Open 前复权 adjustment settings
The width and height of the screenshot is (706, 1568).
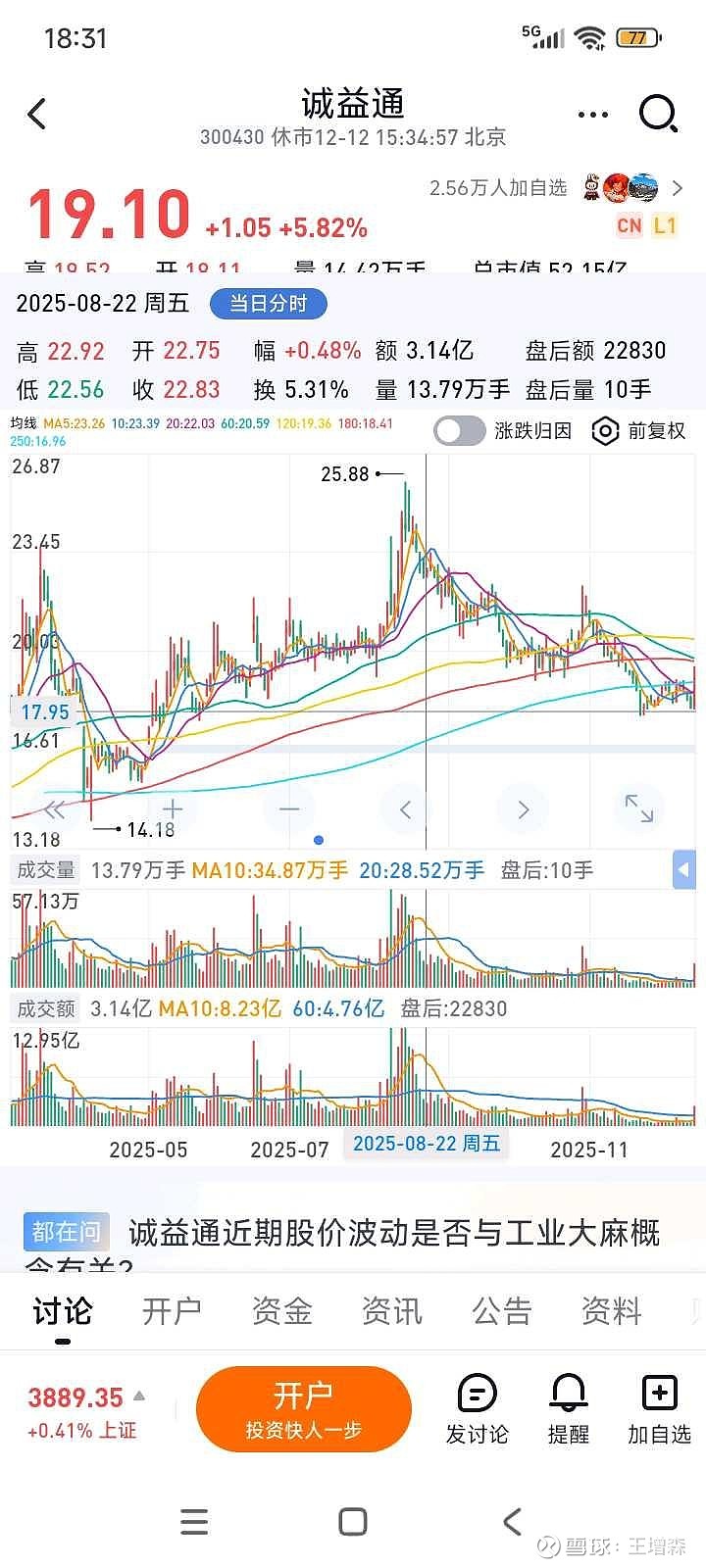[x=638, y=431]
